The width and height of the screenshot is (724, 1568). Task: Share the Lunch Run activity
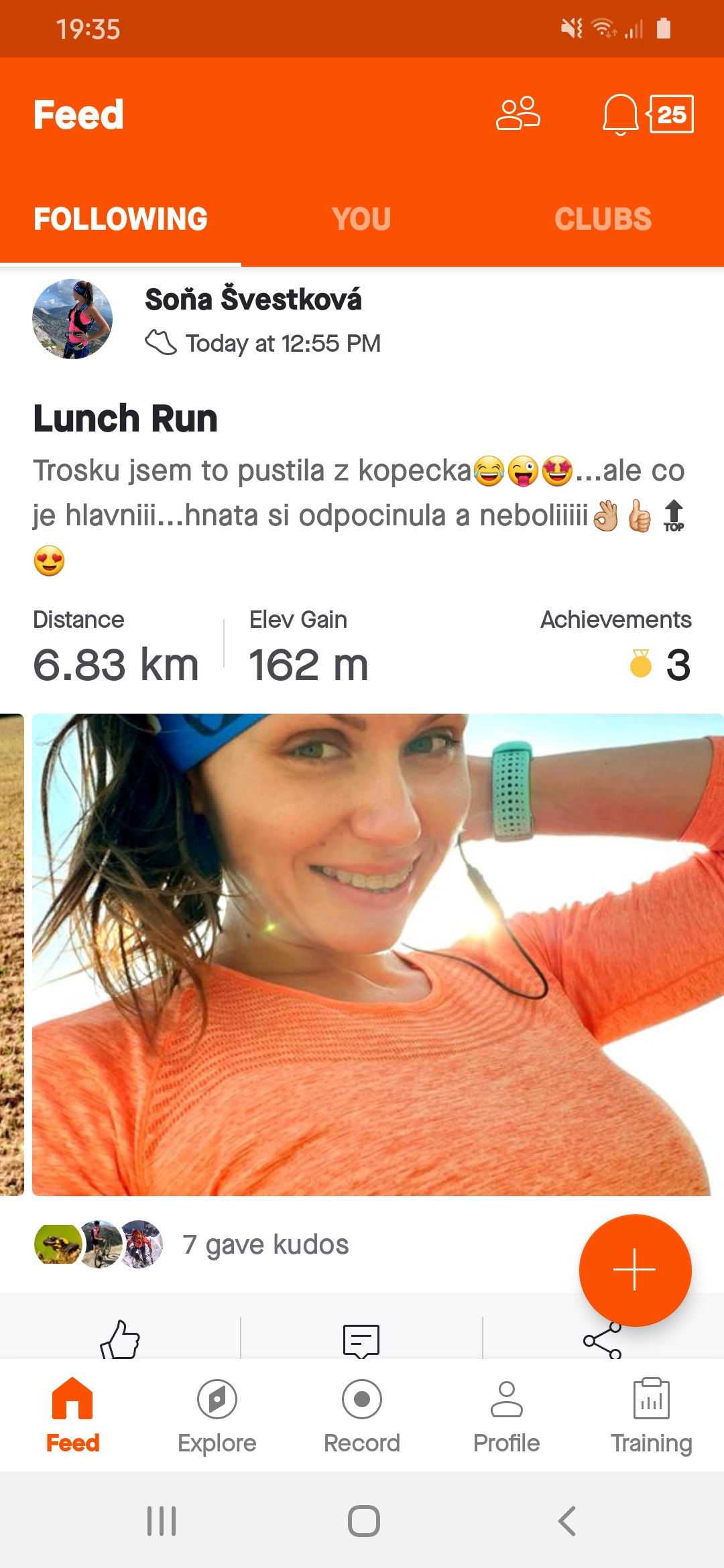click(x=603, y=1340)
